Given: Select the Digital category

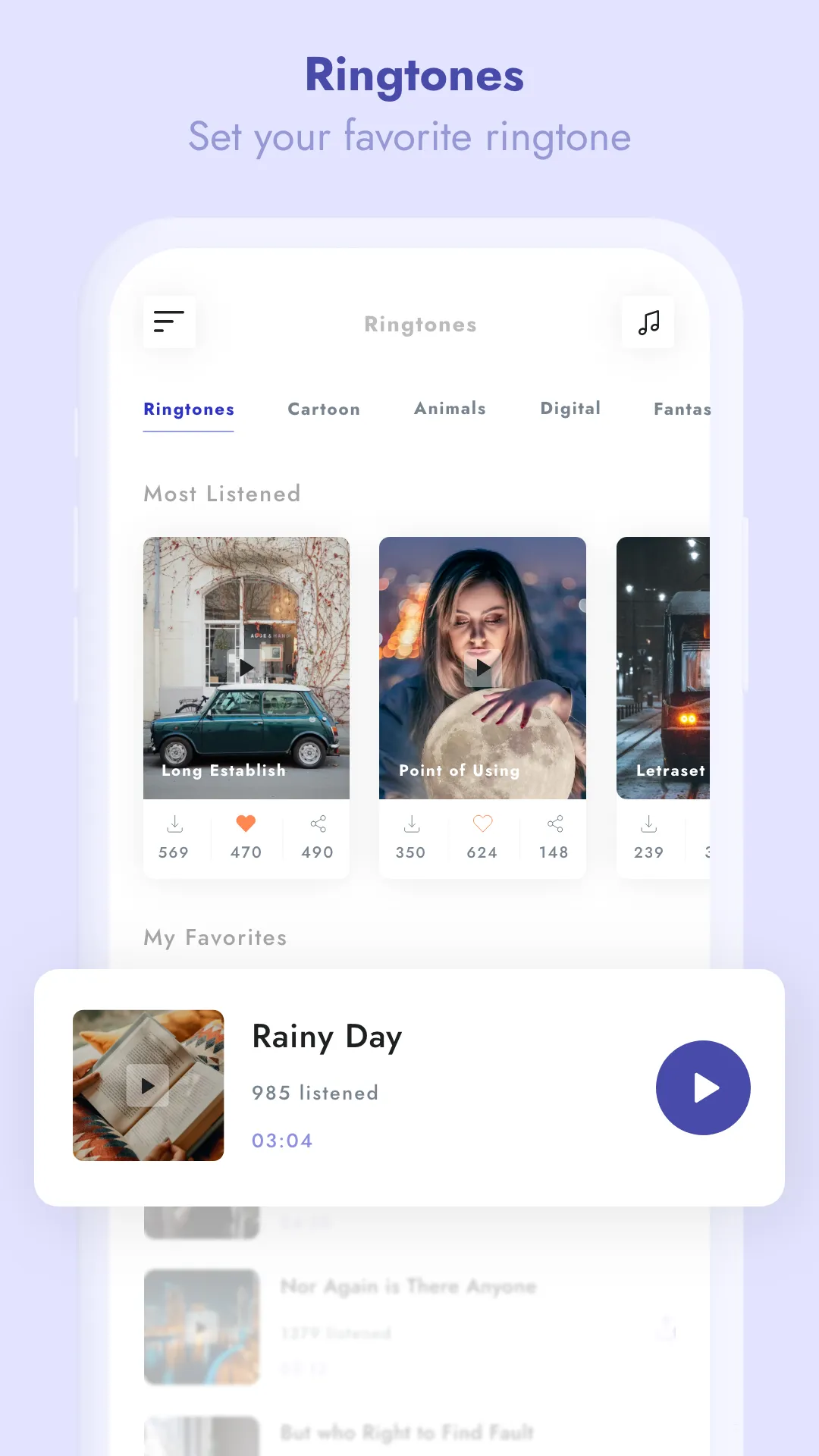Looking at the screenshot, I should pyautogui.click(x=570, y=409).
